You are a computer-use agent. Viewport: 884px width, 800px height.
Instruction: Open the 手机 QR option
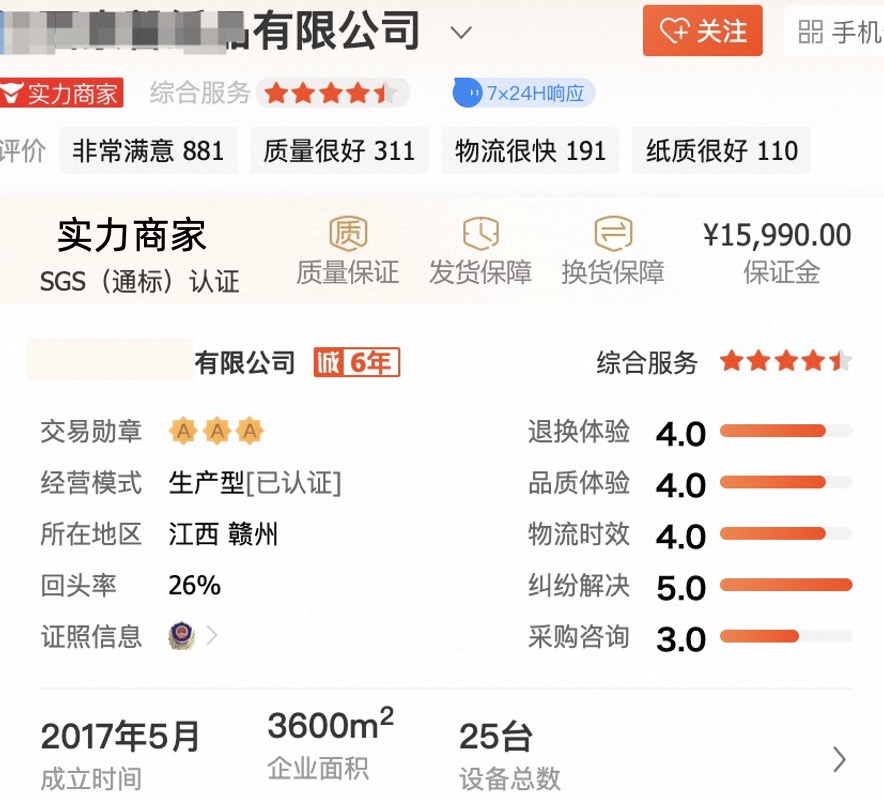coord(838,32)
